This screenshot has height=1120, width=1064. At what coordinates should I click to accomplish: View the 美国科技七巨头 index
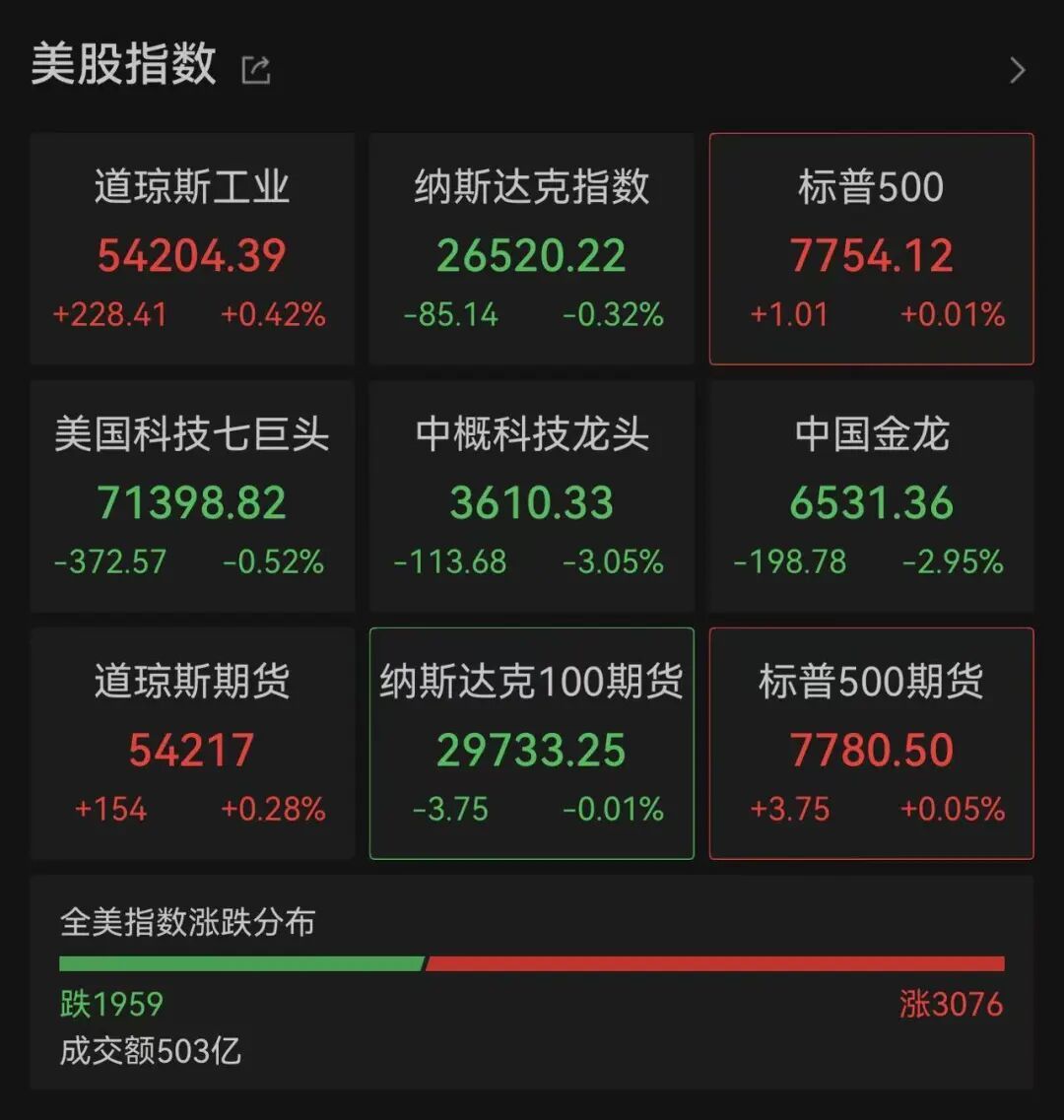pos(192,495)
